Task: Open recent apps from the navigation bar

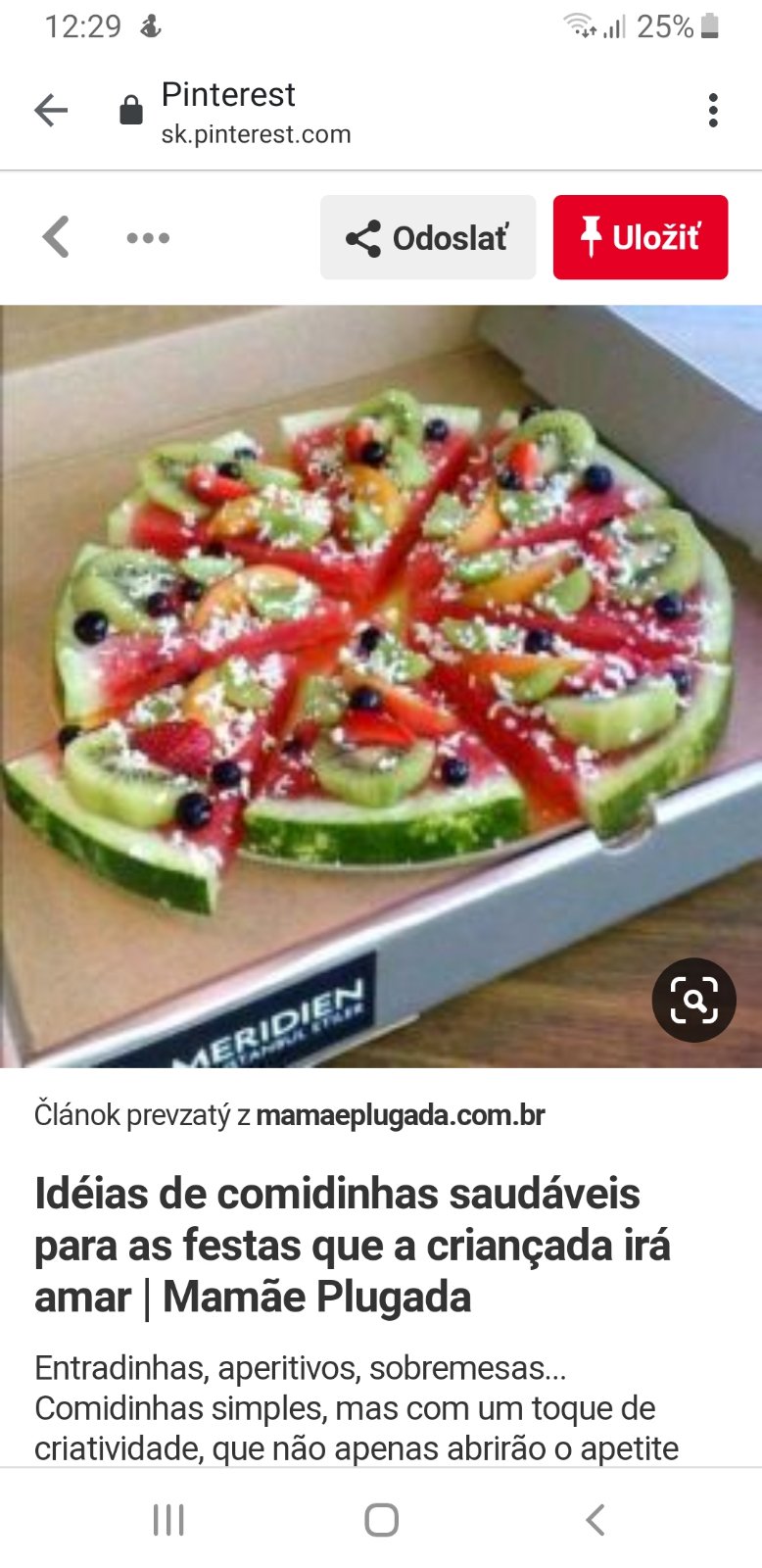Action: coord(168,1520)
